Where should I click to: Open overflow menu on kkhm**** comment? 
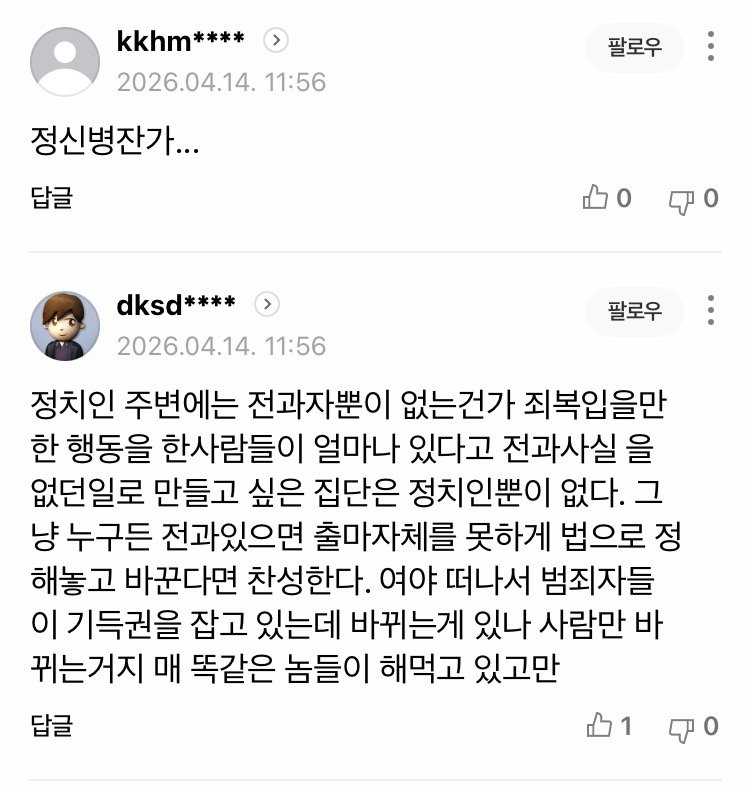(710, 47)
